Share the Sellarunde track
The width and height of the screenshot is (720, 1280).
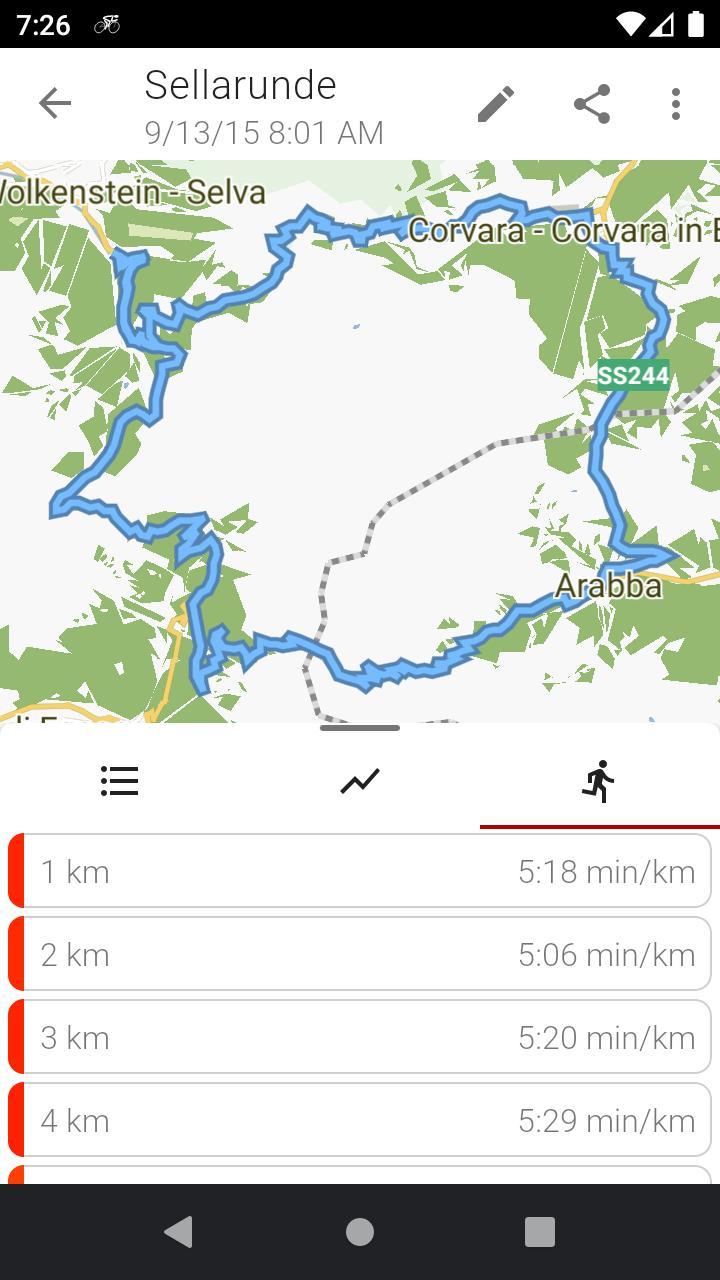pos(592,104)
